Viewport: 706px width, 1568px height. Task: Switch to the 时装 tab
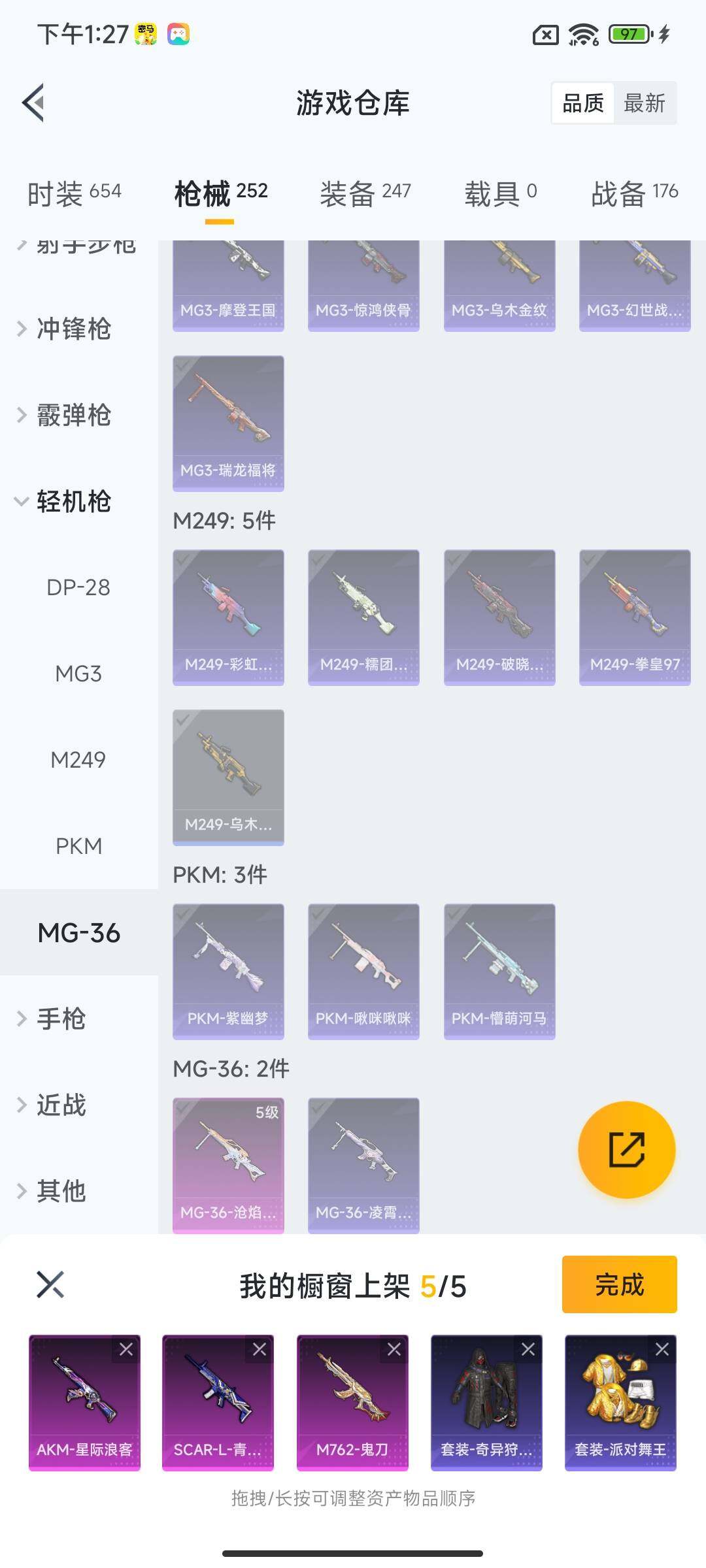[x=74, y=193]
